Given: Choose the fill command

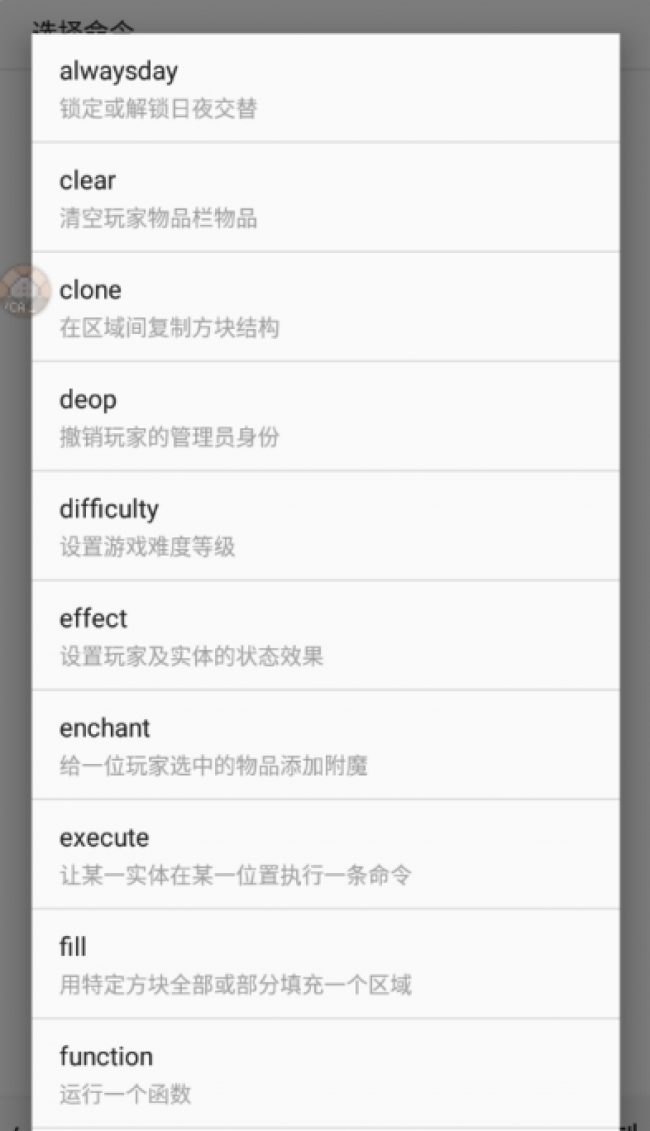Looking at the screenshot, I should coord(325,964).
